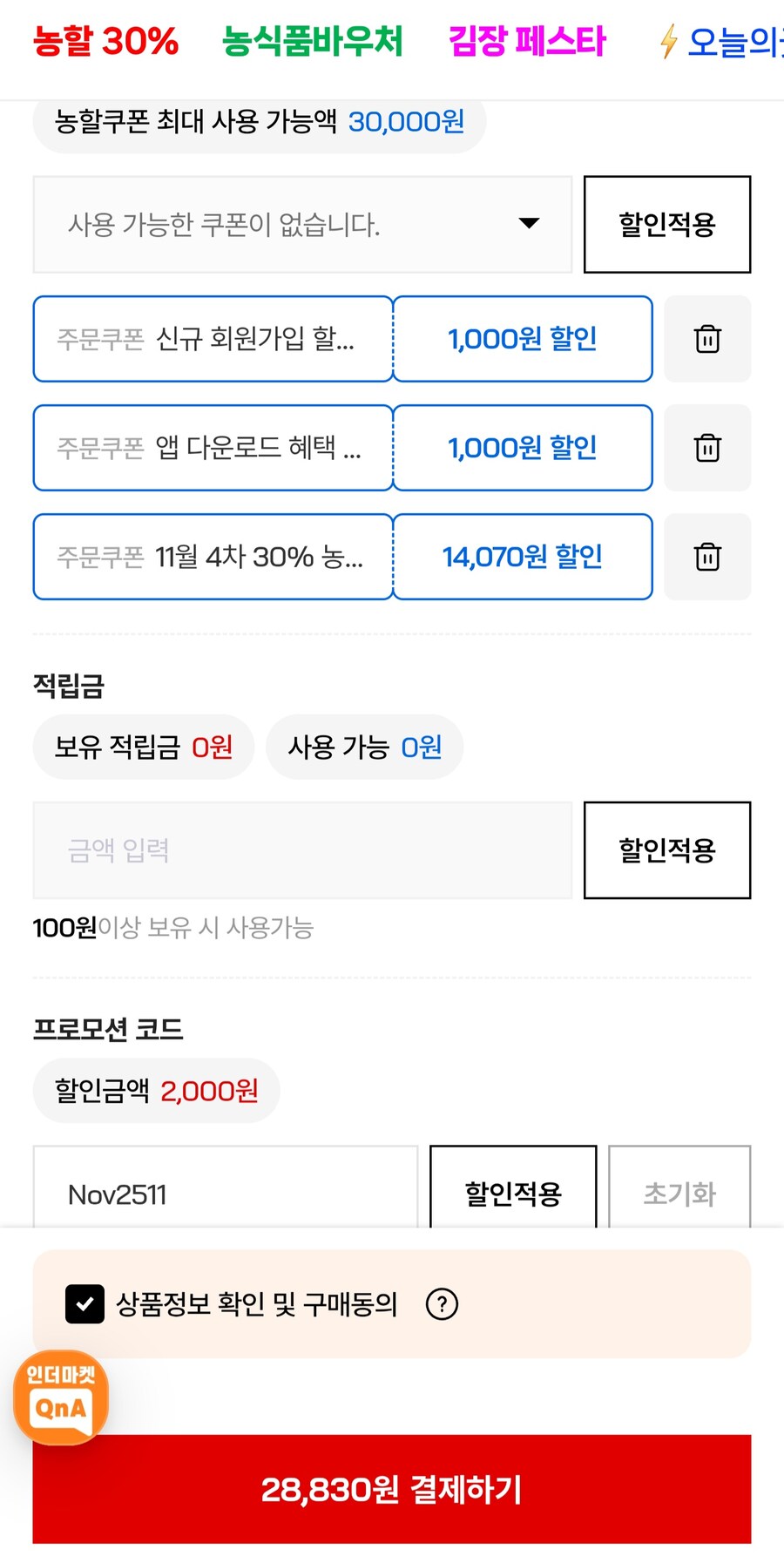Uncheck the 상품정보 확인 및 구매동의 checkbox
Screen dimensions: 784x1563
coord(84,1304)
